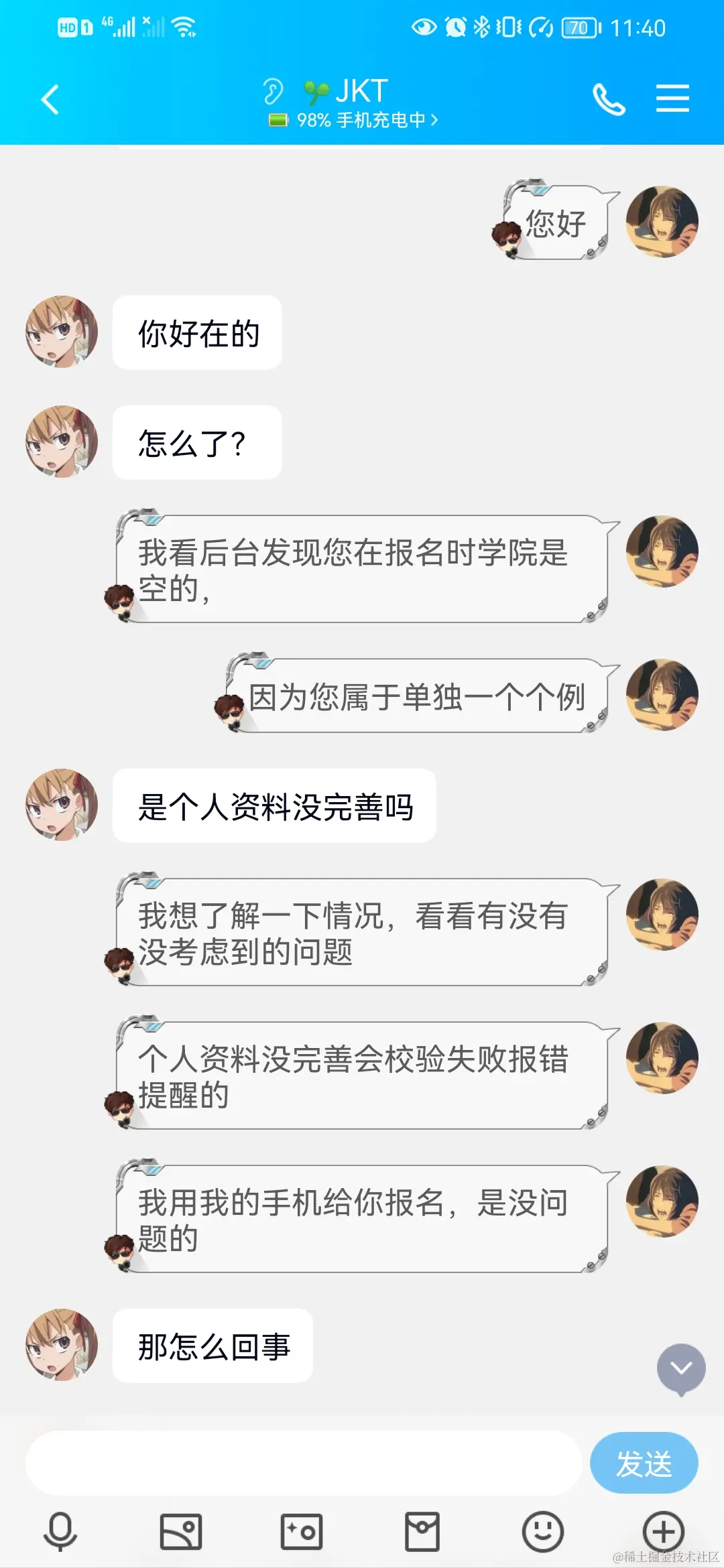Viewport: 724px width, 1568px height.
Task: Open my avatar beside 您好 message
Action: (x=662, y=222)
